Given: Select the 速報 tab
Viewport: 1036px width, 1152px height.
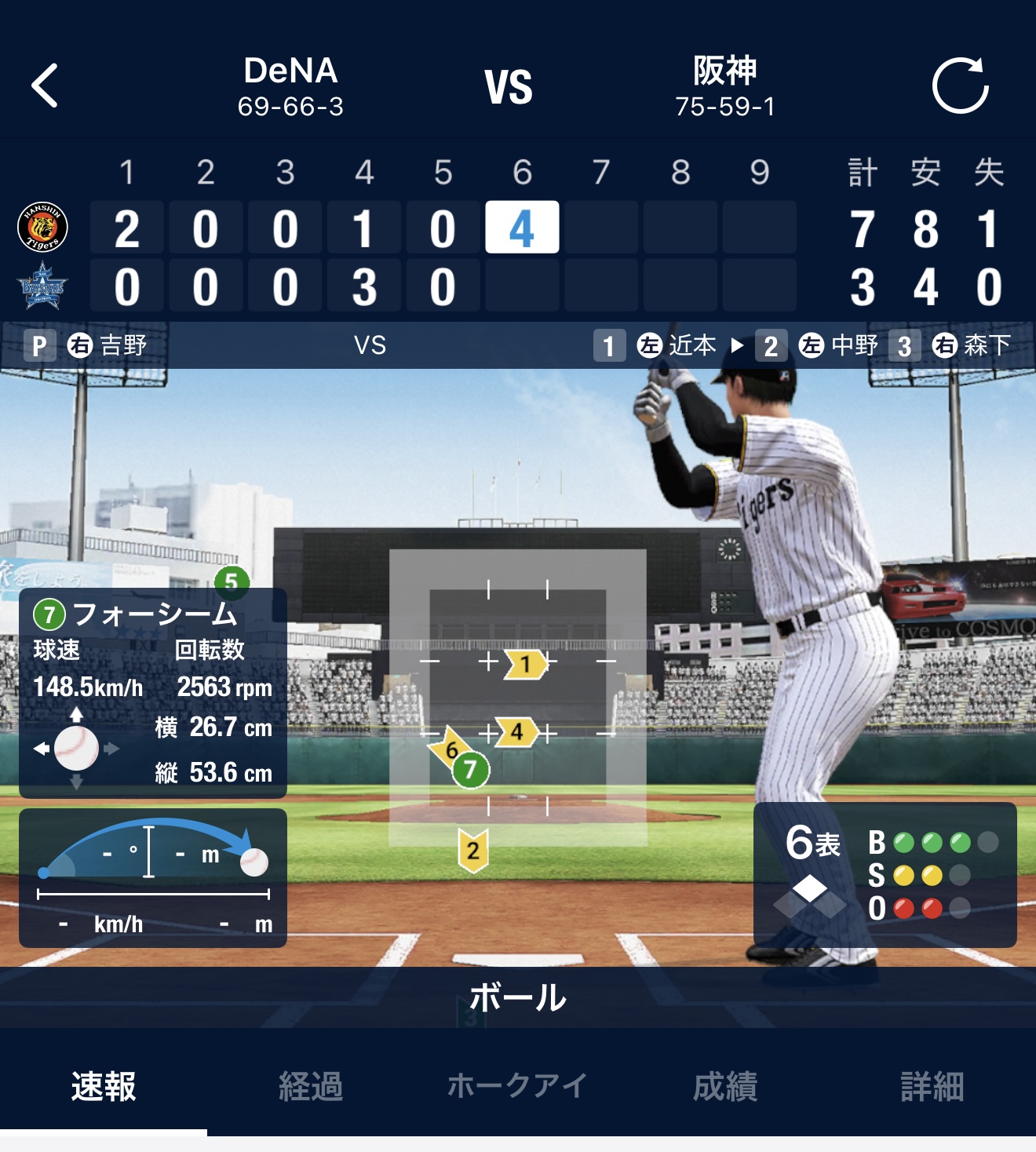Looking at the screenshot, I should 104,1086.
